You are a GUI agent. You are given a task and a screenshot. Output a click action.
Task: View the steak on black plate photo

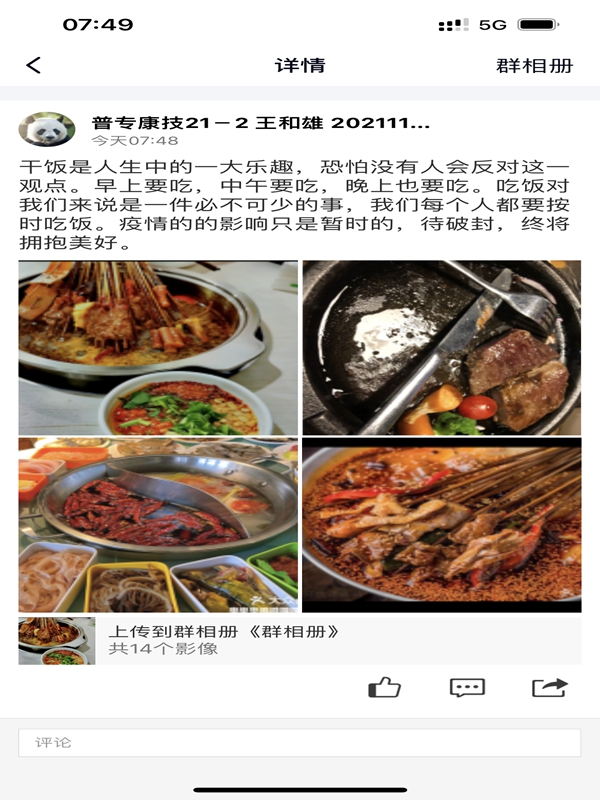(x=441, y=347)
